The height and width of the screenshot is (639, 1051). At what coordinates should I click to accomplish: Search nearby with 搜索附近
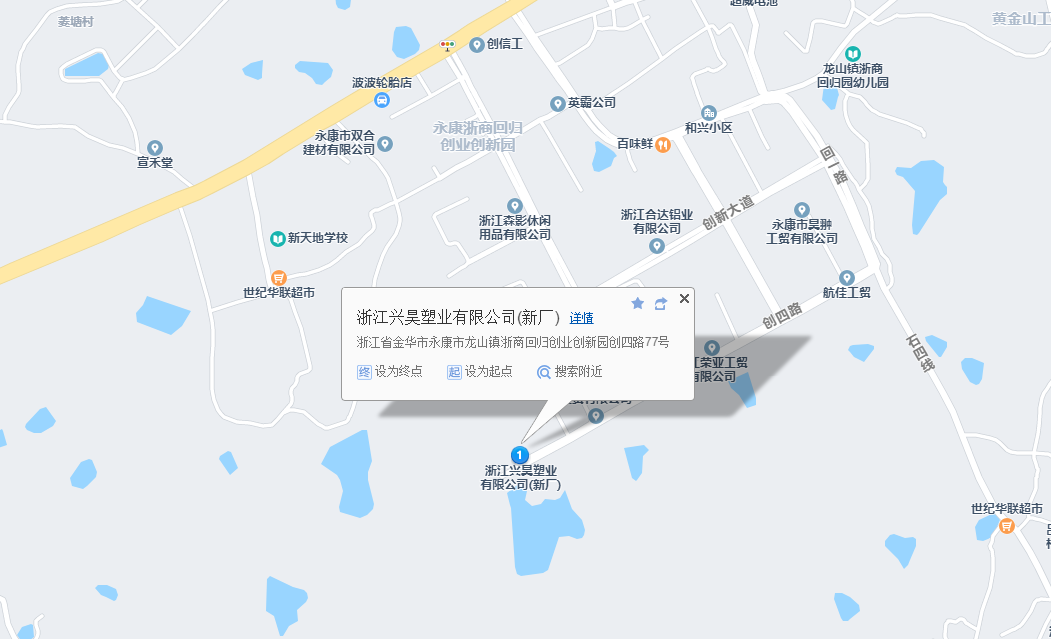coord(570,371)
